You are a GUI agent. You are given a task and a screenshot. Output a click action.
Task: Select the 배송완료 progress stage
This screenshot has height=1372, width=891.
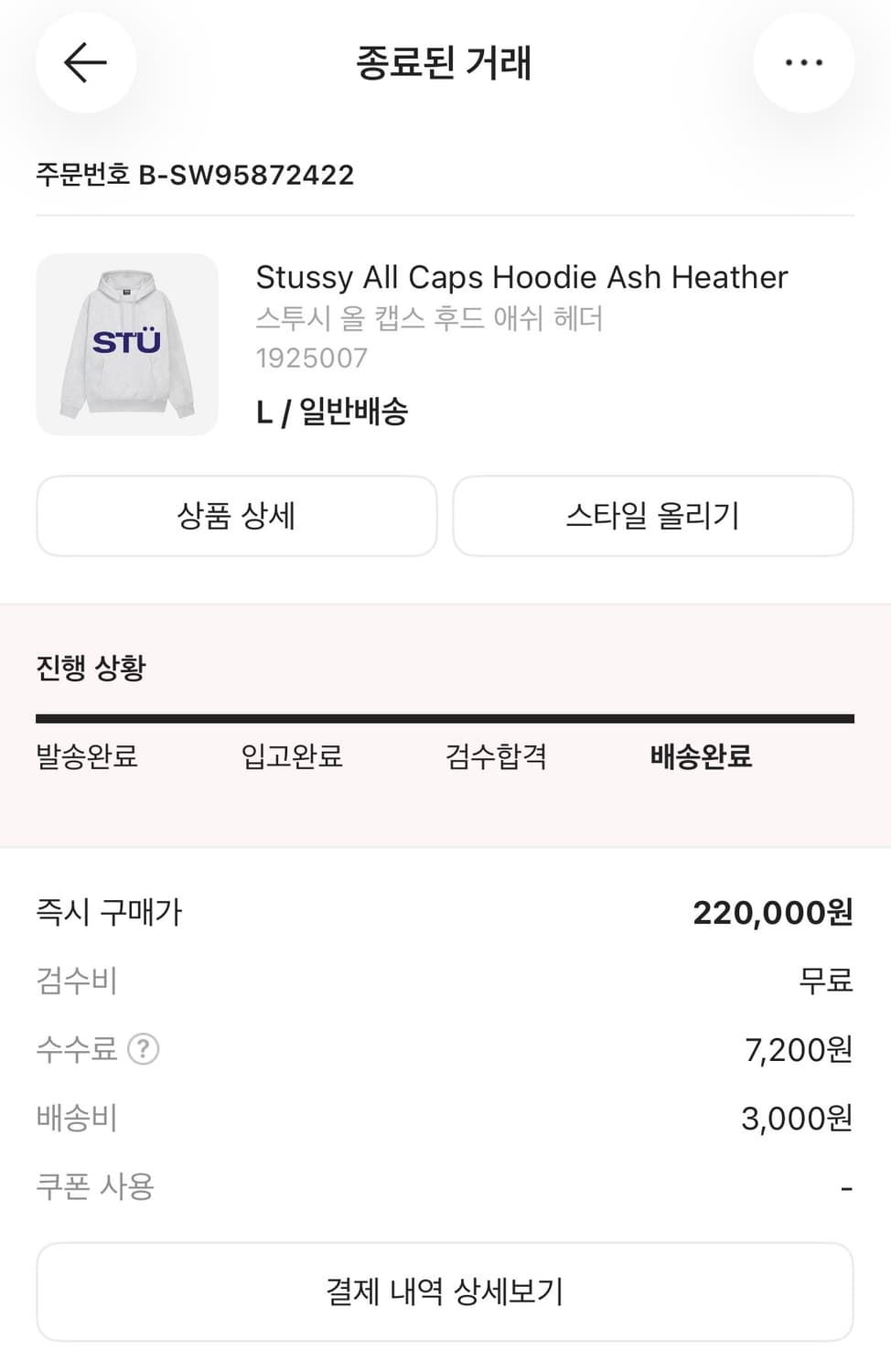tap(699, 757)
